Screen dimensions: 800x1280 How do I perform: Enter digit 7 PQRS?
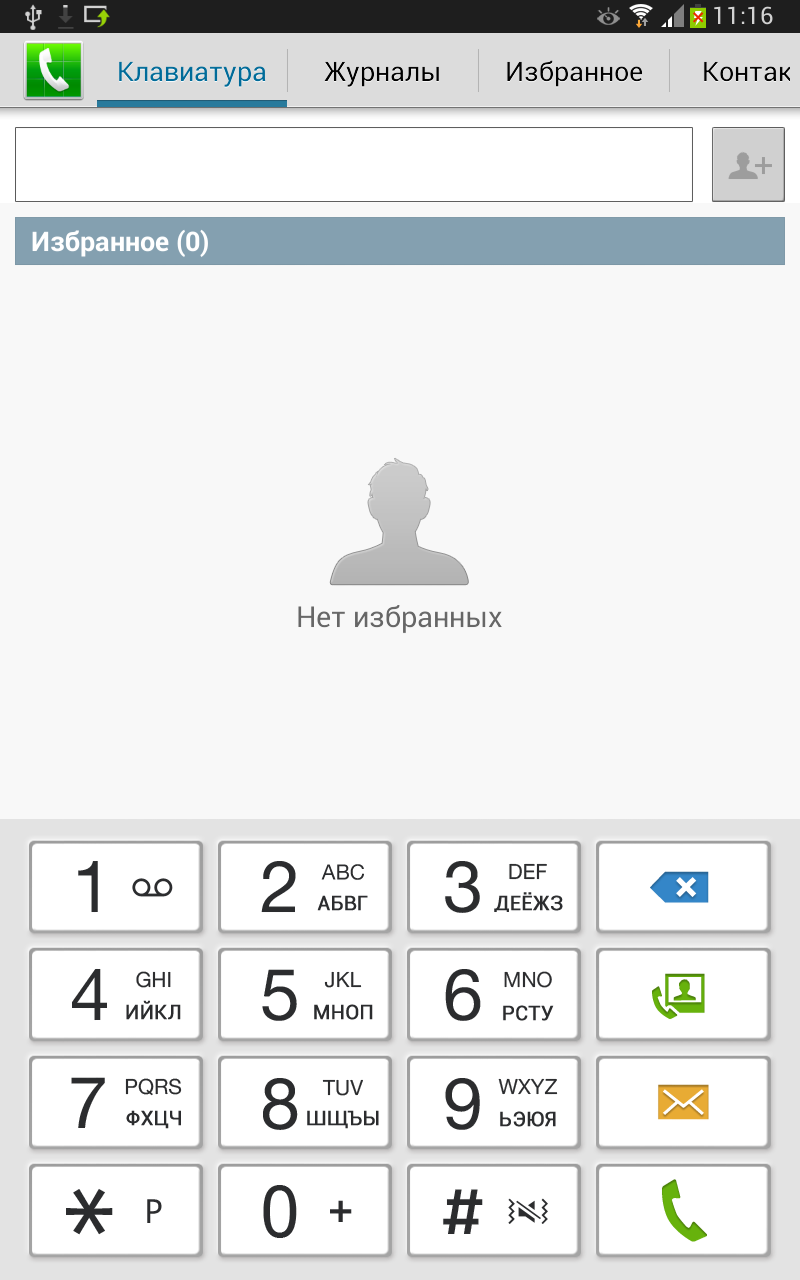click(x=116, y=1102)
